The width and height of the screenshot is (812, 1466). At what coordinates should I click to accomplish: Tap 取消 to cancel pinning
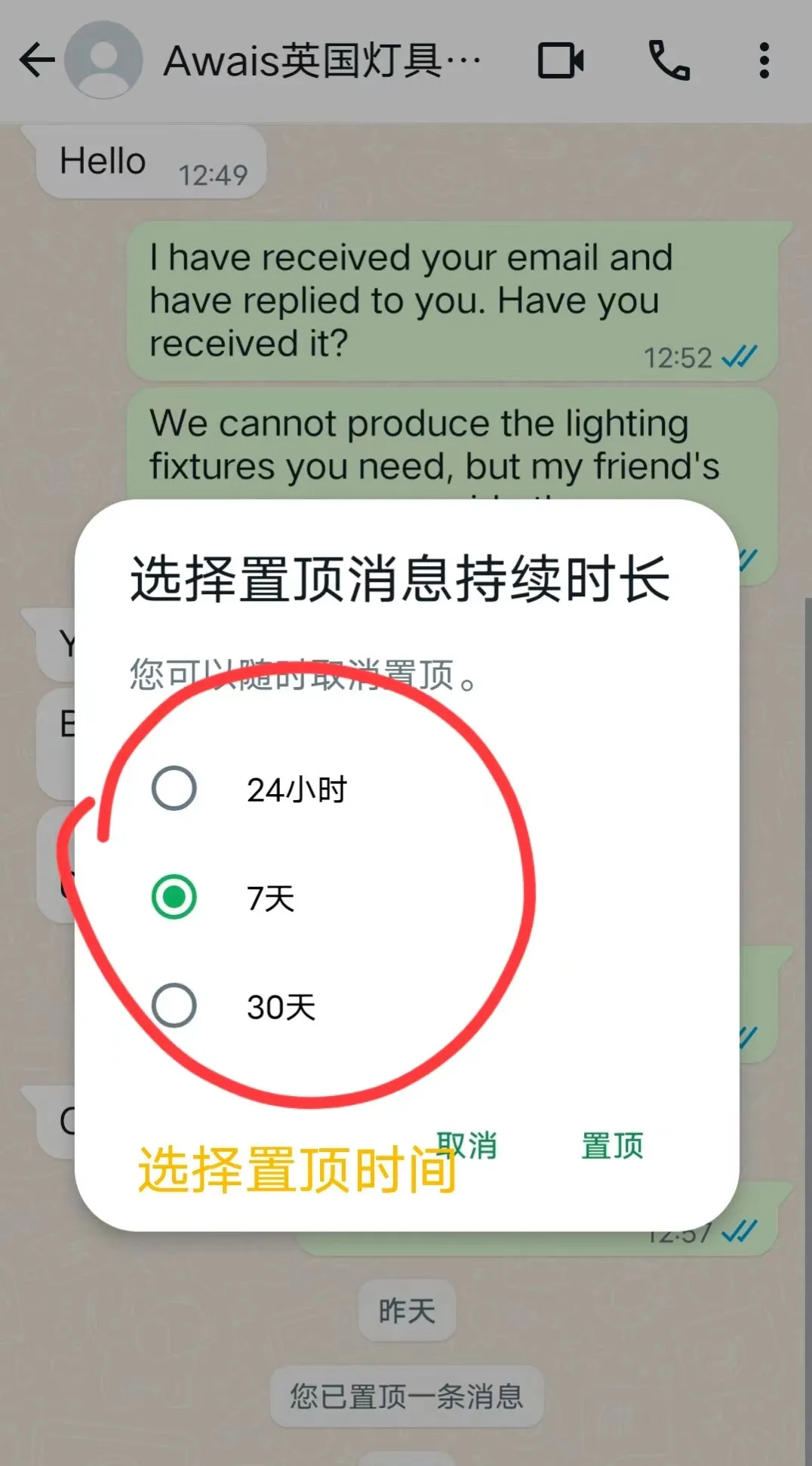[x=467, y=1145]
